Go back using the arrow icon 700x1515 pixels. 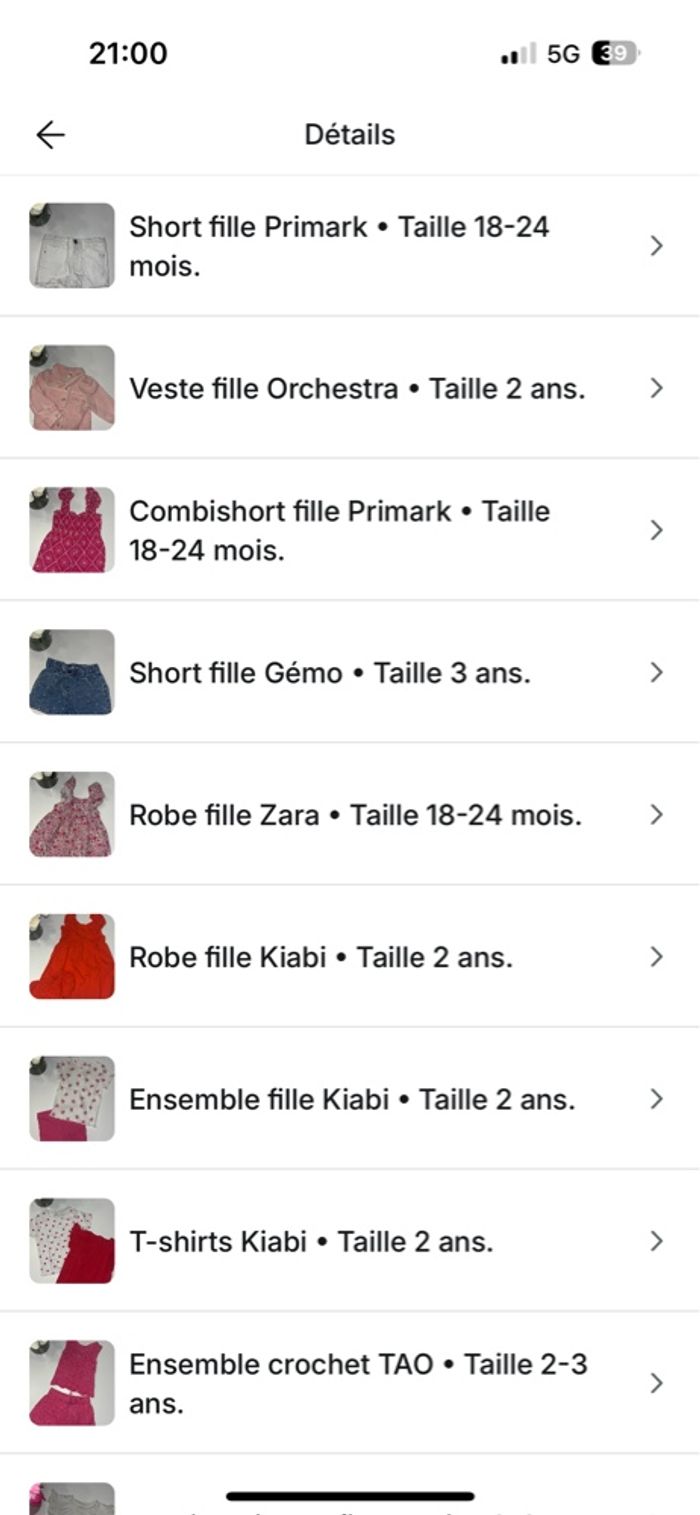click(50, 135)
